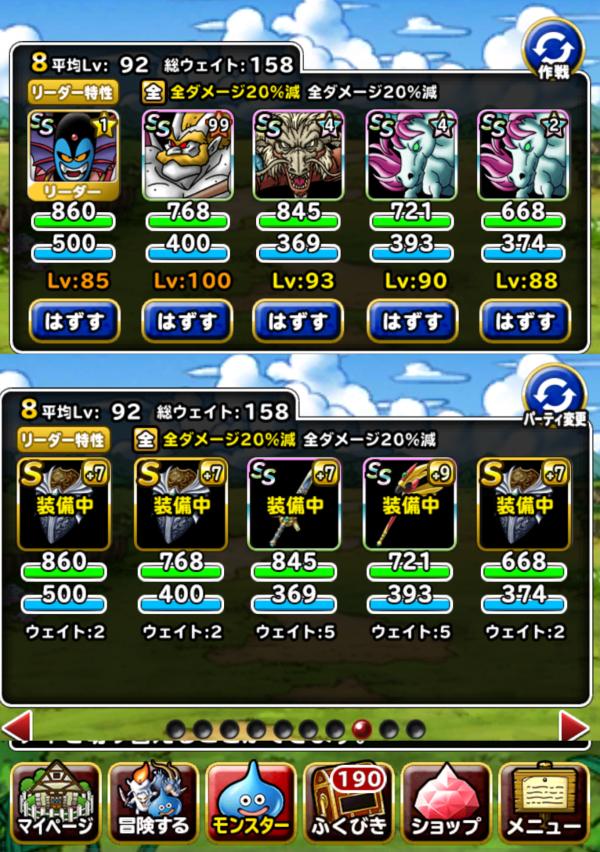Screen dimensions: 600x852
Task: Go to the next party with right arrow
Action: (x=573, y=726)
